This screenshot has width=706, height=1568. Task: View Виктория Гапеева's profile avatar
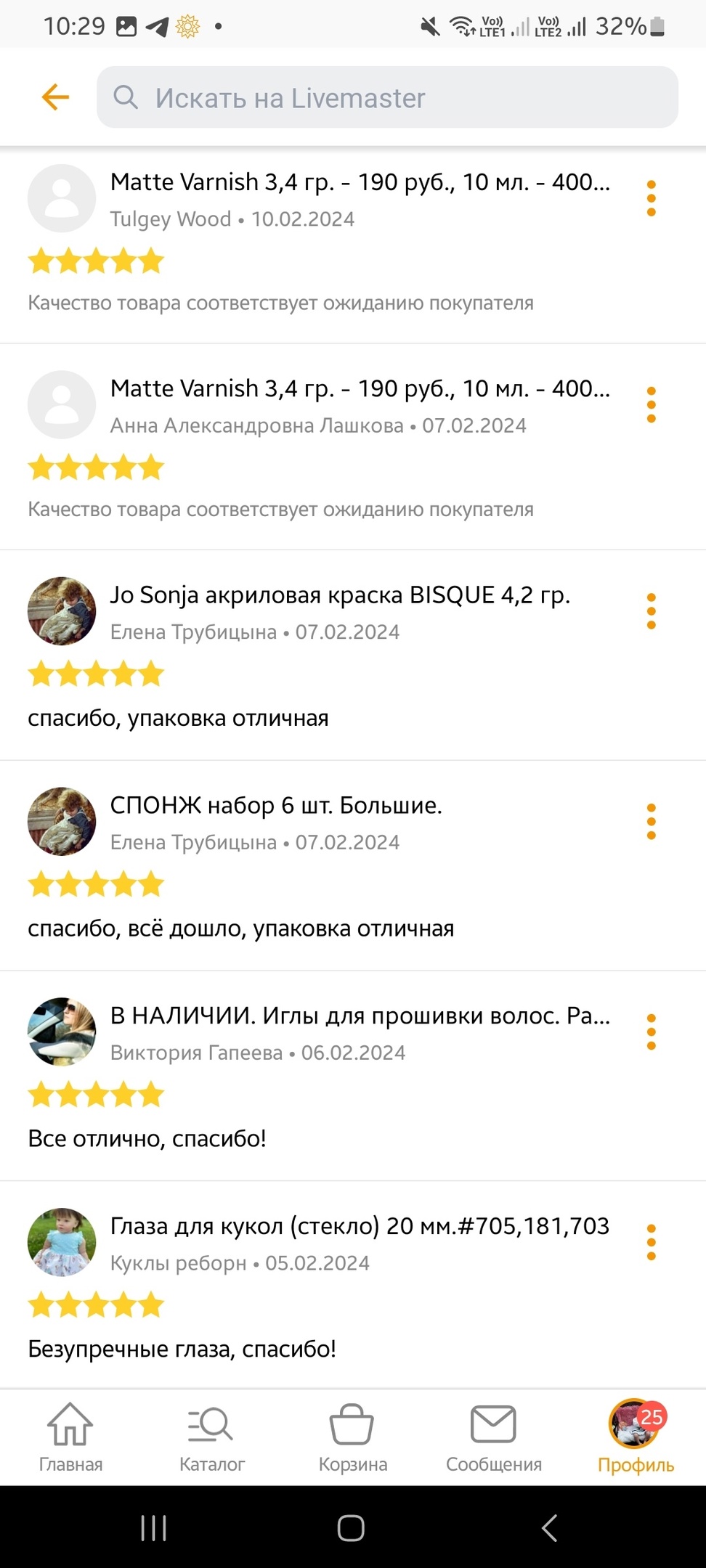[x=62, y=1032]
